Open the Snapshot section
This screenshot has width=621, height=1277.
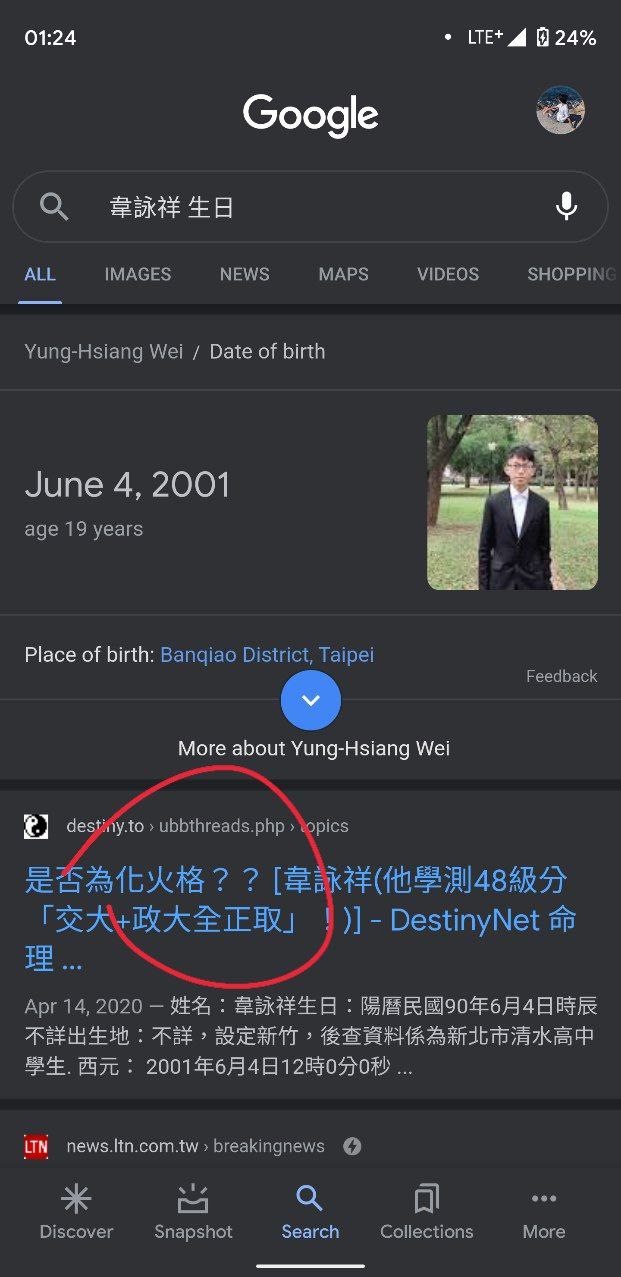193,1212
